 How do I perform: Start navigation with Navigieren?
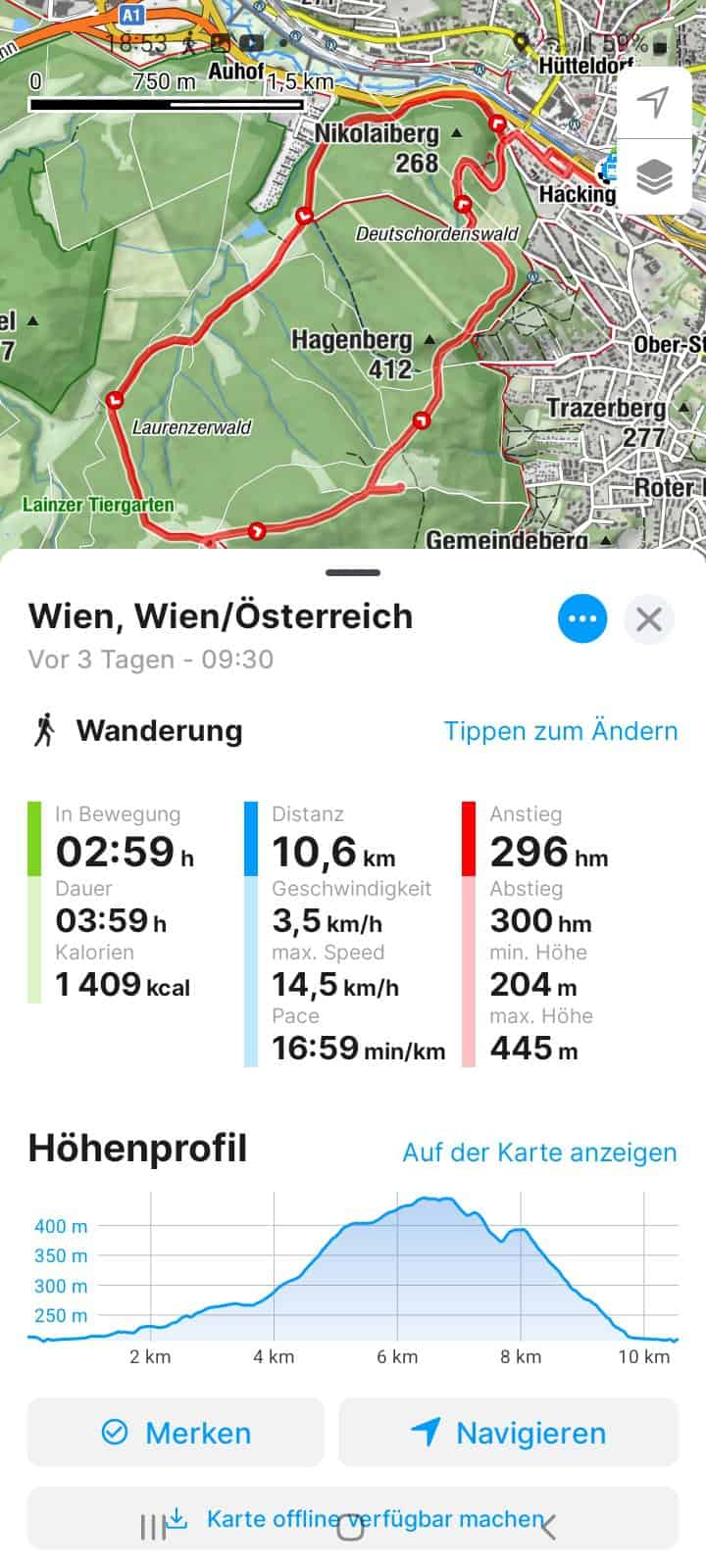pyautogui.click(x=508, y=1433)
